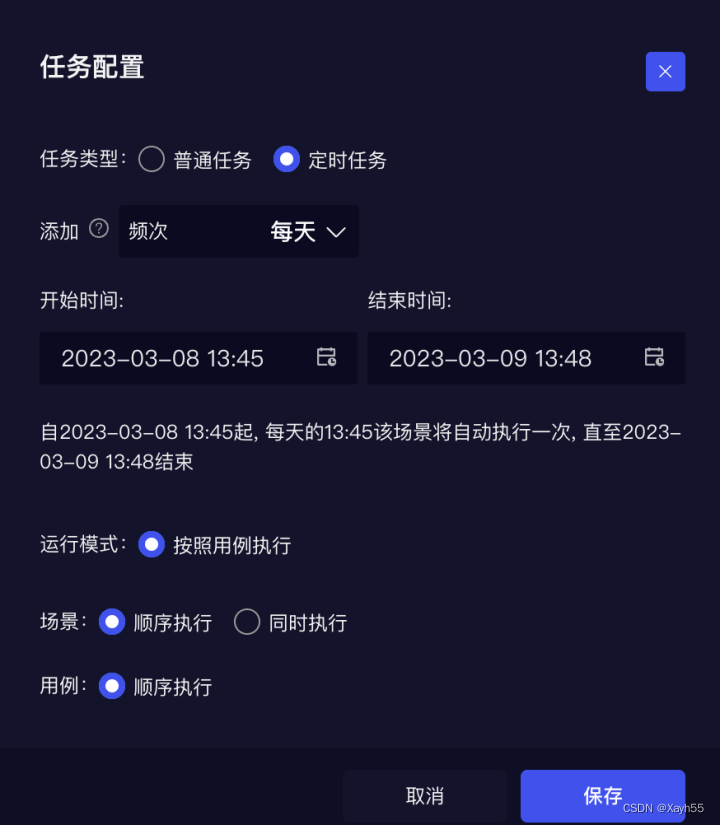
Task: Open the start time calendar picker icon
Action: click(325, 358)
